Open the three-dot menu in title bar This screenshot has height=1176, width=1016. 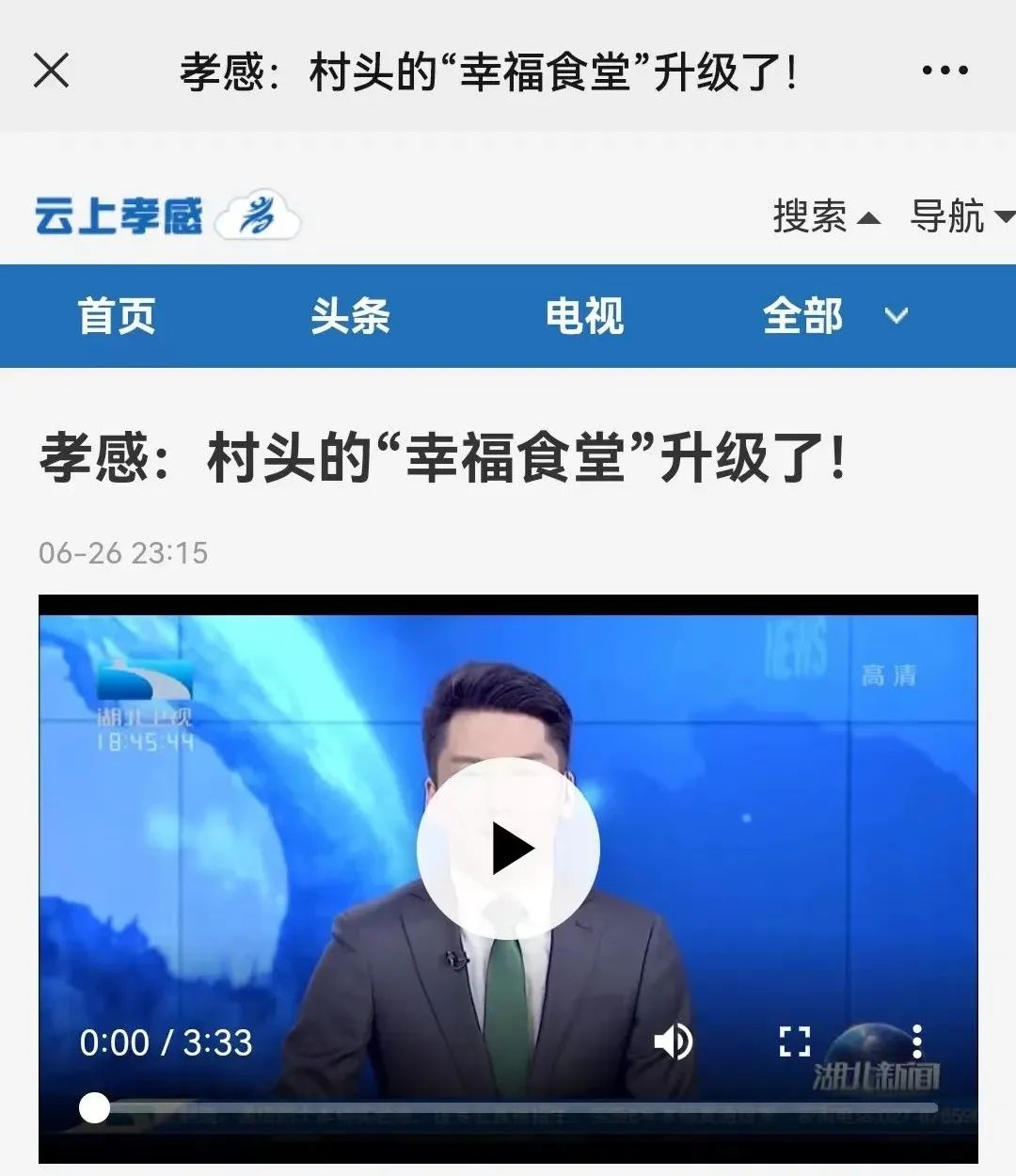(945, 71)
